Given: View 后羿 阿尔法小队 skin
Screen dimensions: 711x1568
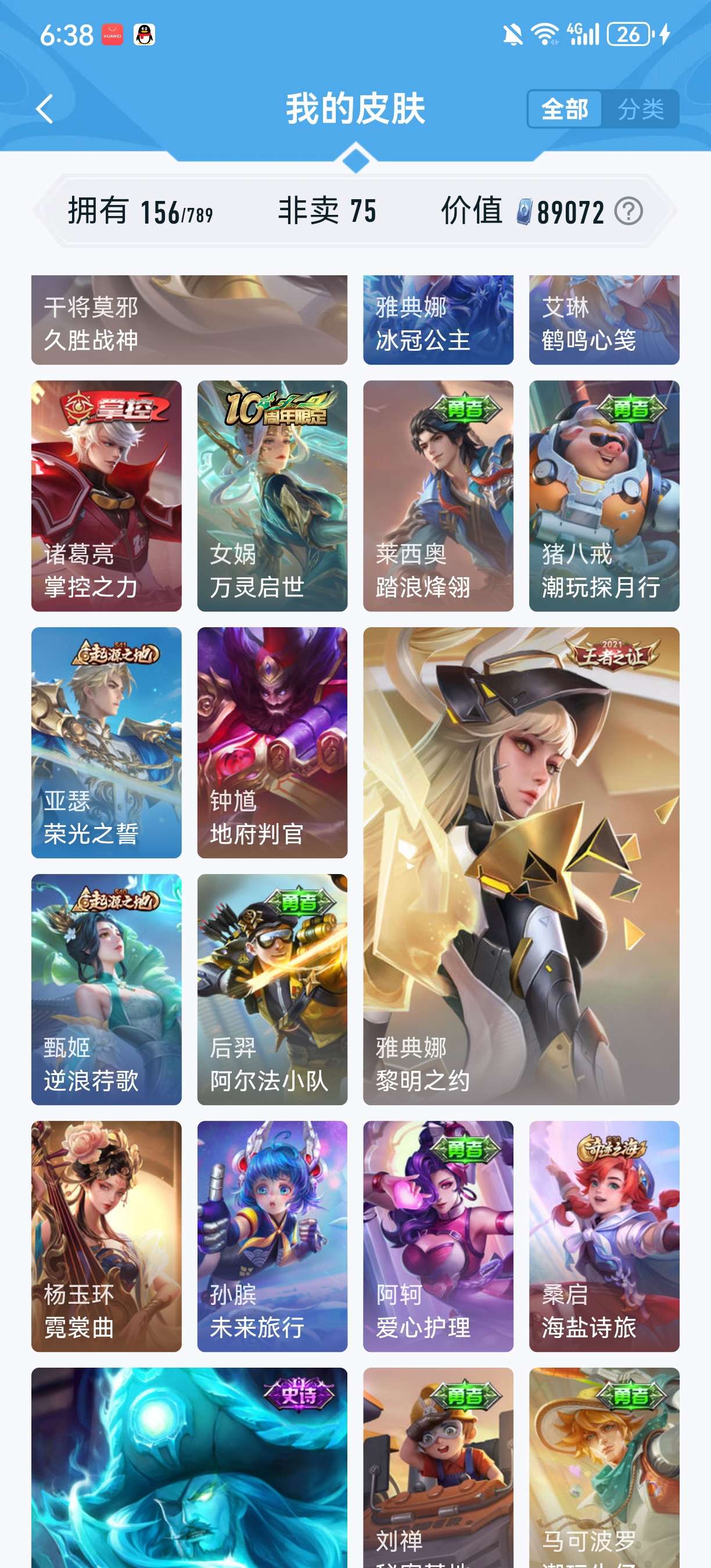Looking at the screenshot, I should click(x=272, y=989).
